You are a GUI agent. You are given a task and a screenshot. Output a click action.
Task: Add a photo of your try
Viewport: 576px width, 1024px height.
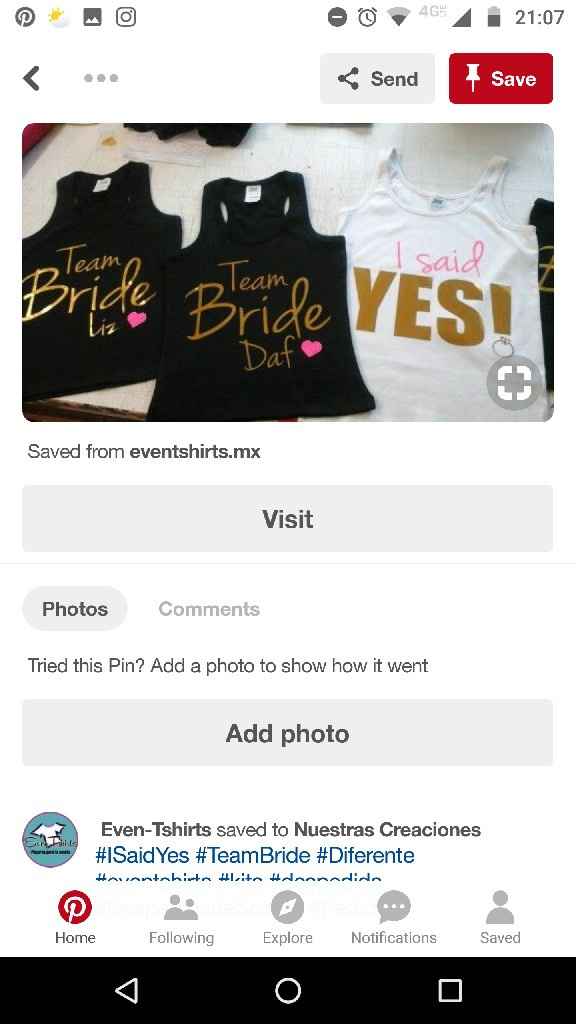click(x=287, y=733)
